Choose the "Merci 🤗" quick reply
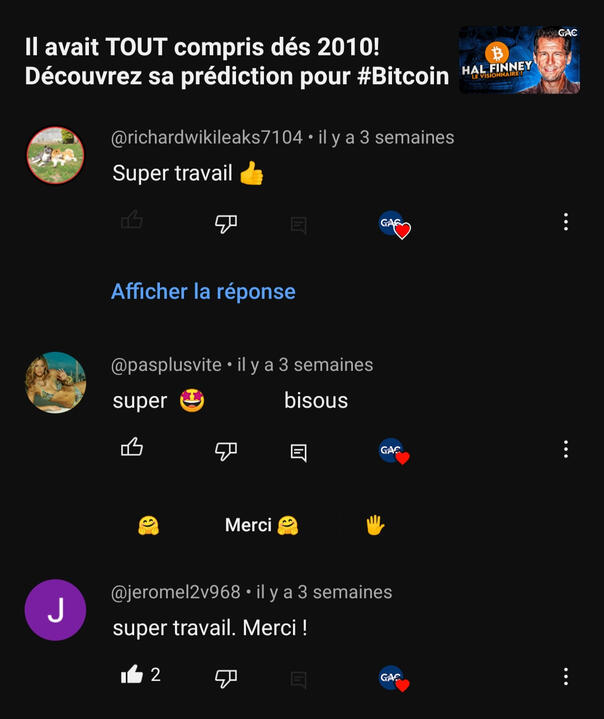The image size is (604, 719). click(x=261, y=525)
